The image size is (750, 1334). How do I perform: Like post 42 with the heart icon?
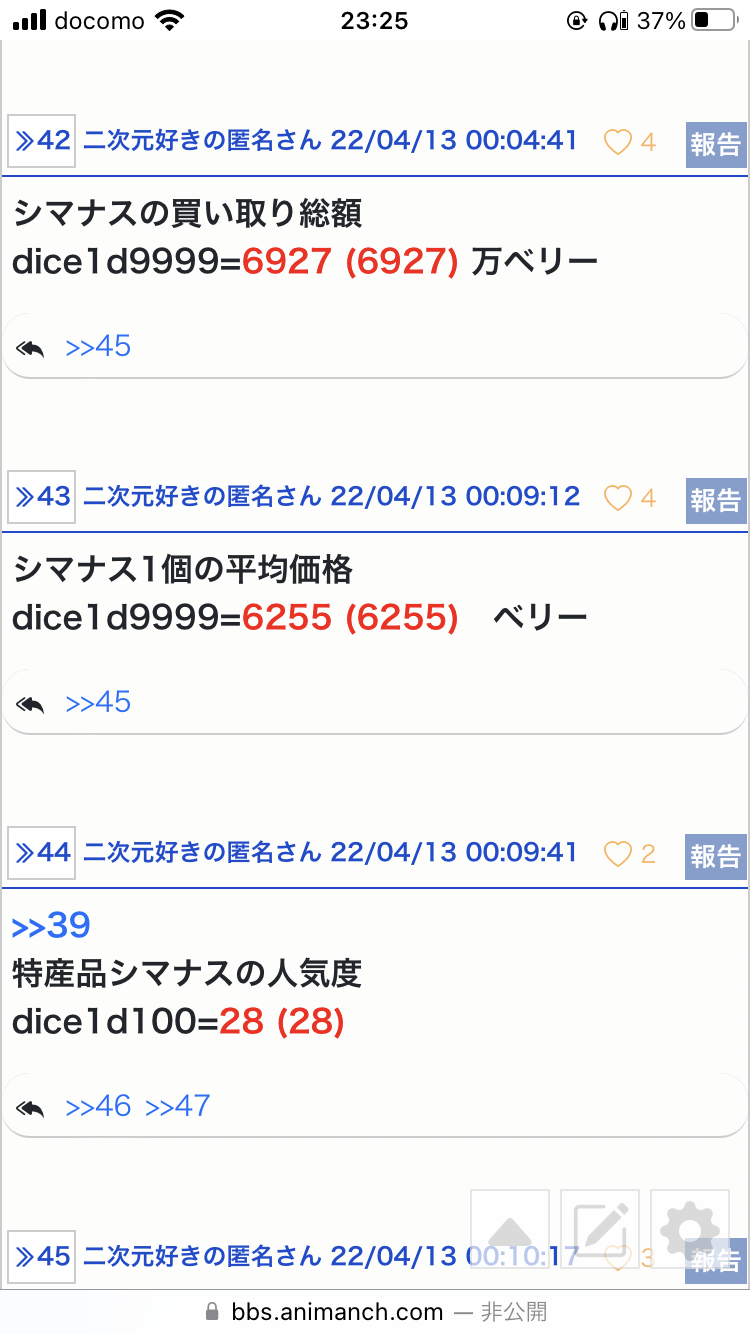pyautogui.click(x=618, y=143)
